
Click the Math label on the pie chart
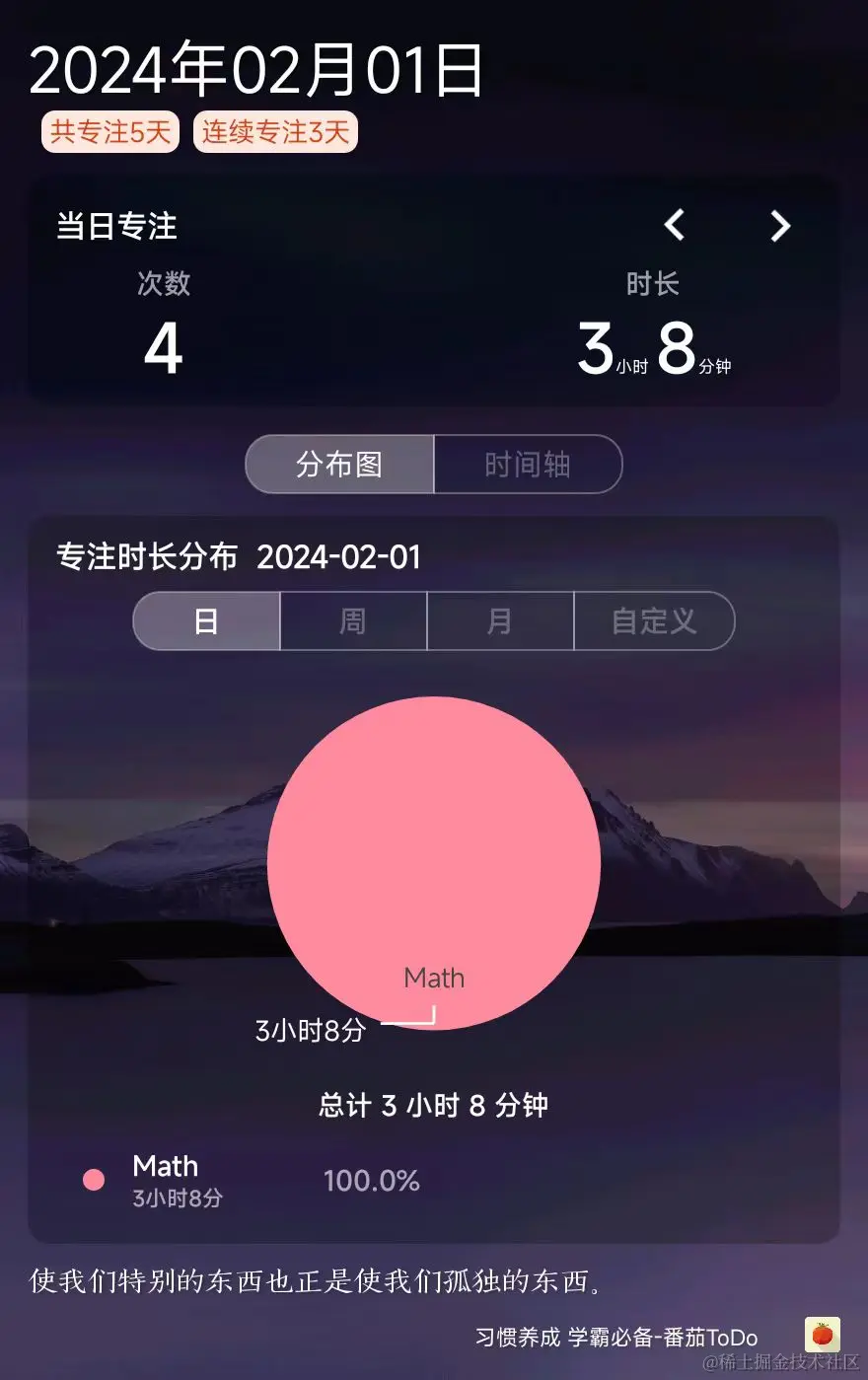coord(433,978)
